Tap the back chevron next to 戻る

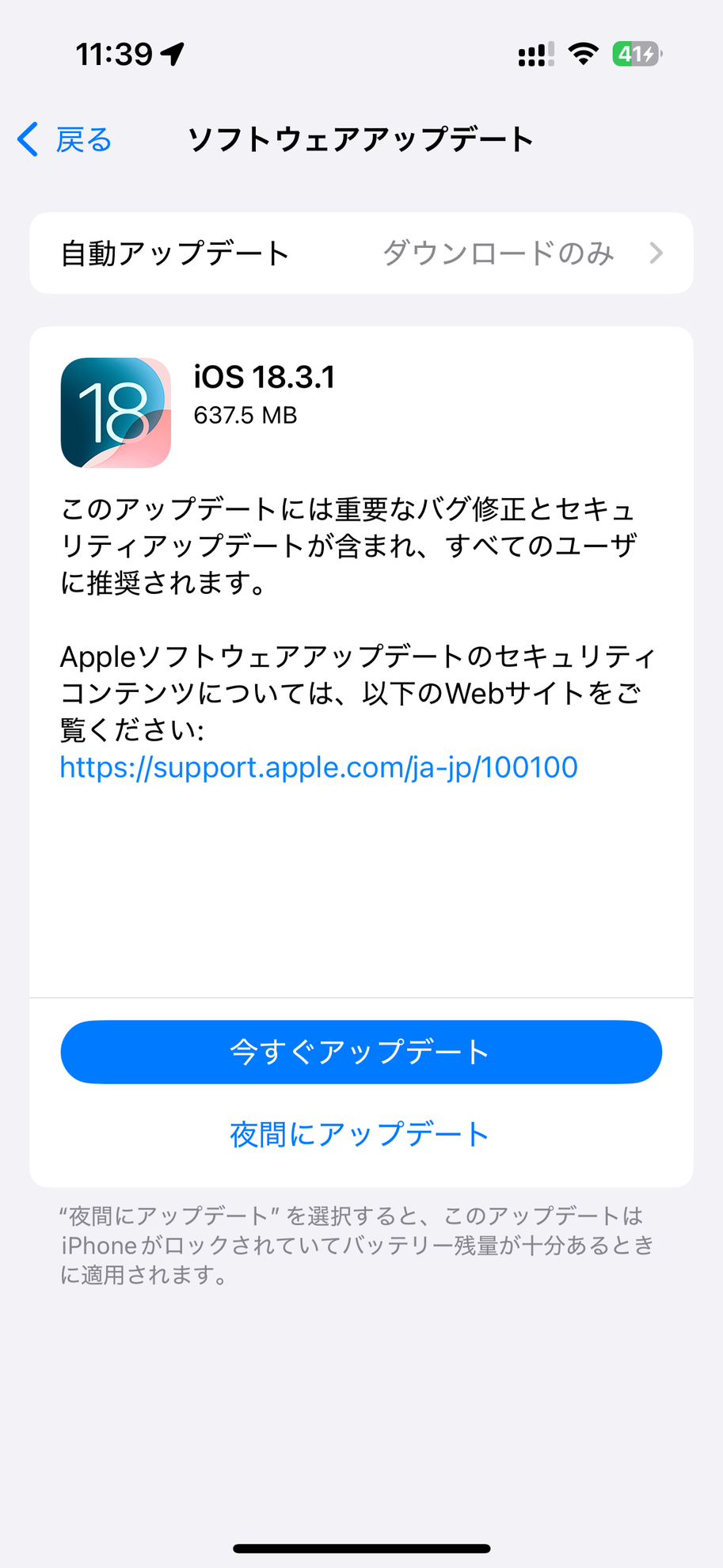(x=26, y=139)
